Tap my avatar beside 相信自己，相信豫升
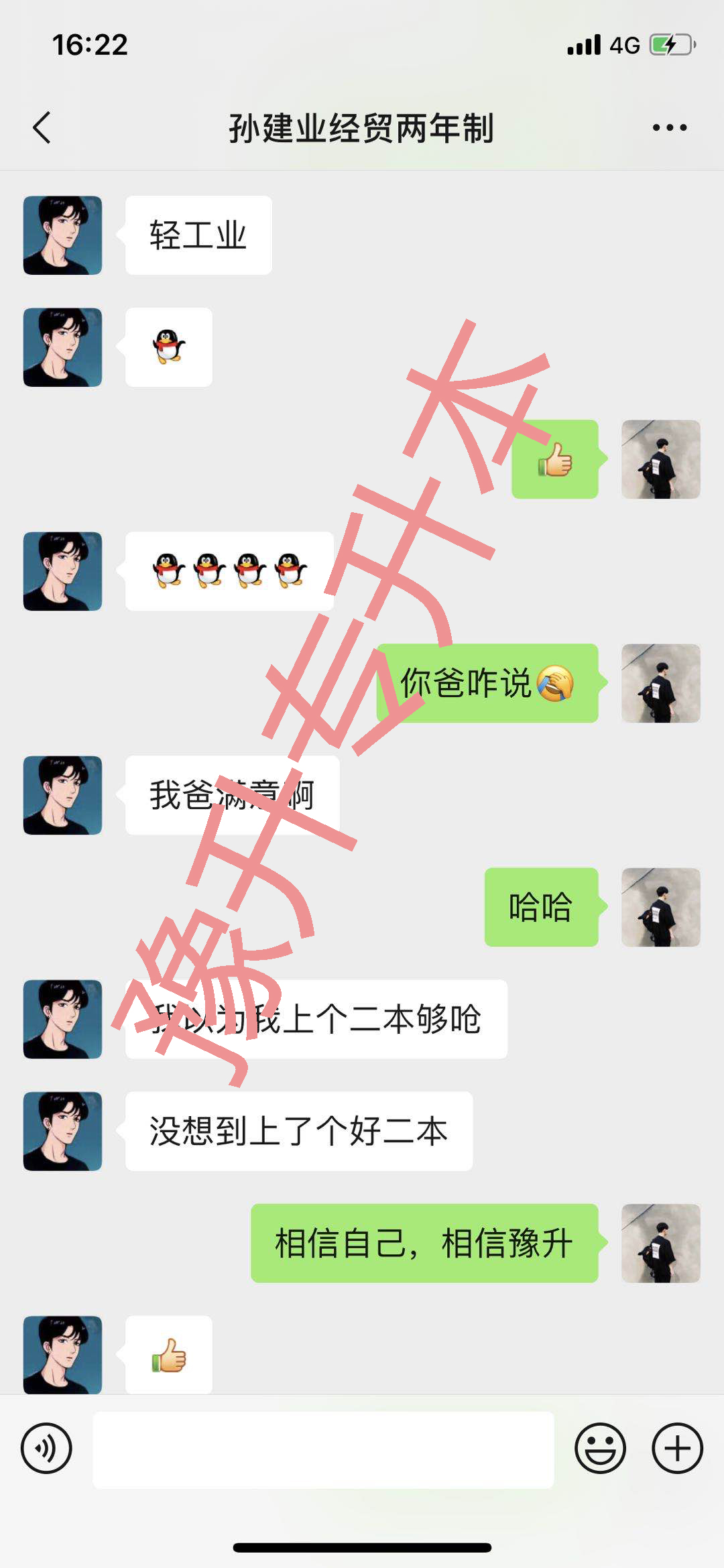 tap(660, 1244)
